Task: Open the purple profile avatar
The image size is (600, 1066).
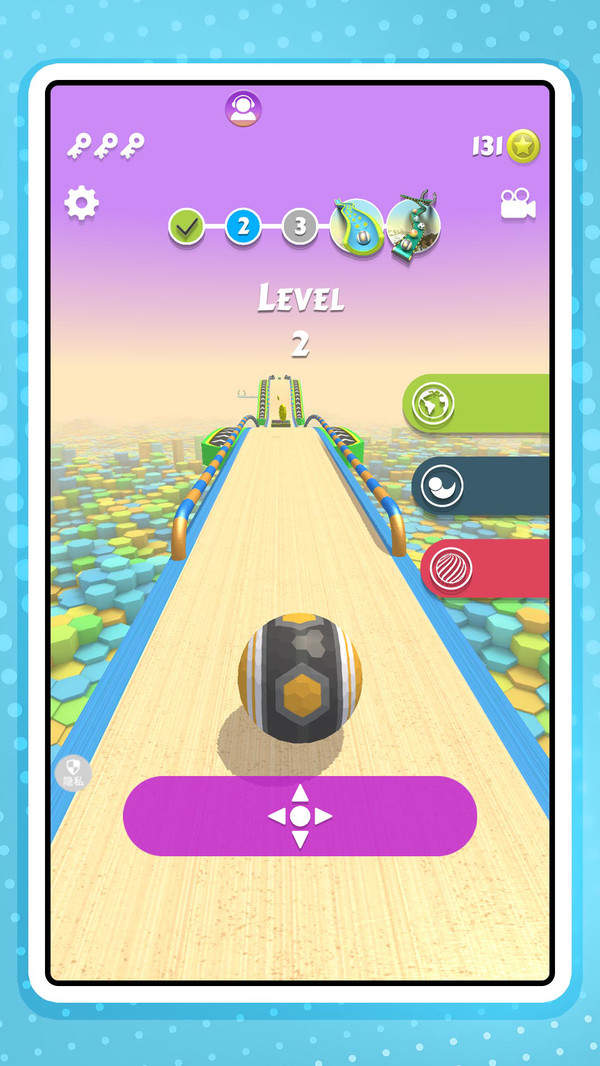Action: (243, 109)
